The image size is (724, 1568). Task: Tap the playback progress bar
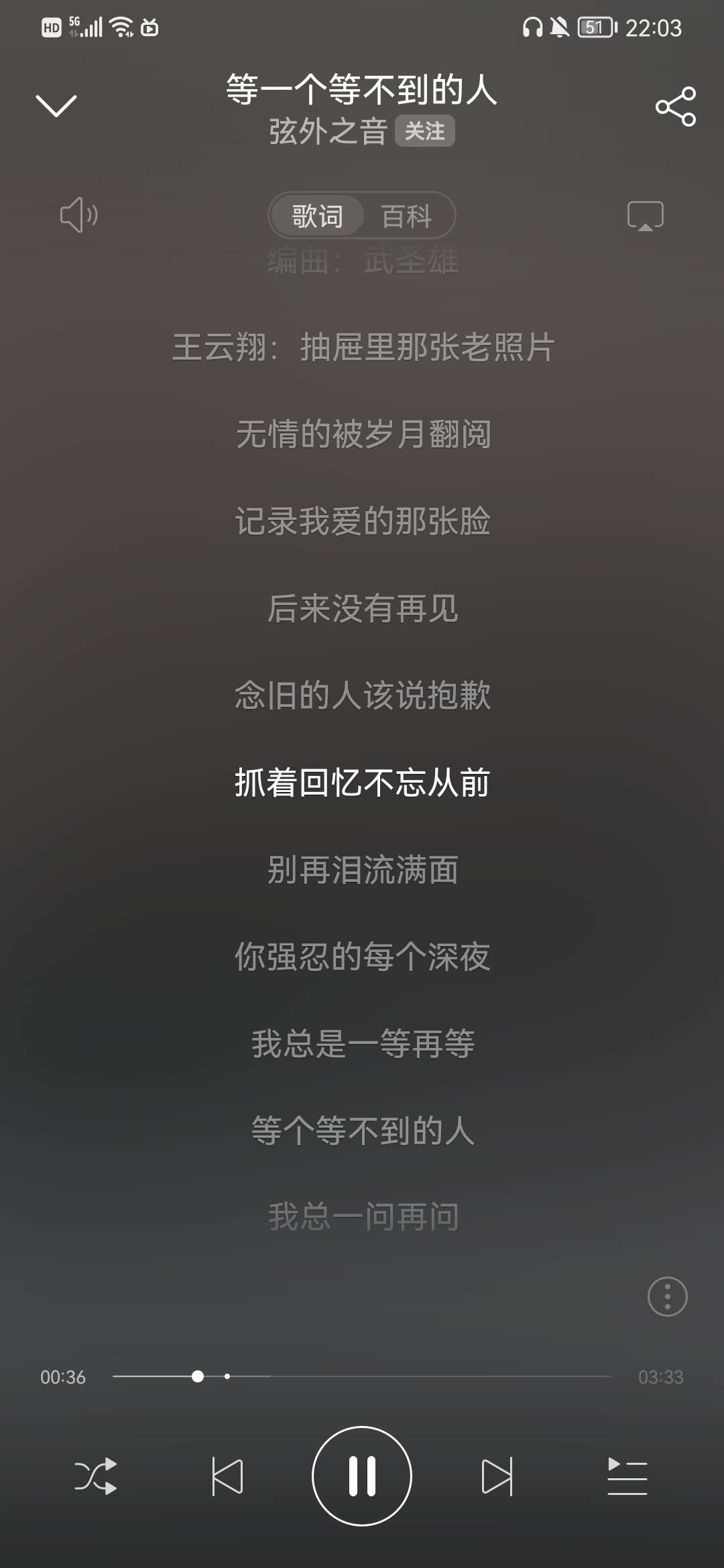pos(362,1376)
